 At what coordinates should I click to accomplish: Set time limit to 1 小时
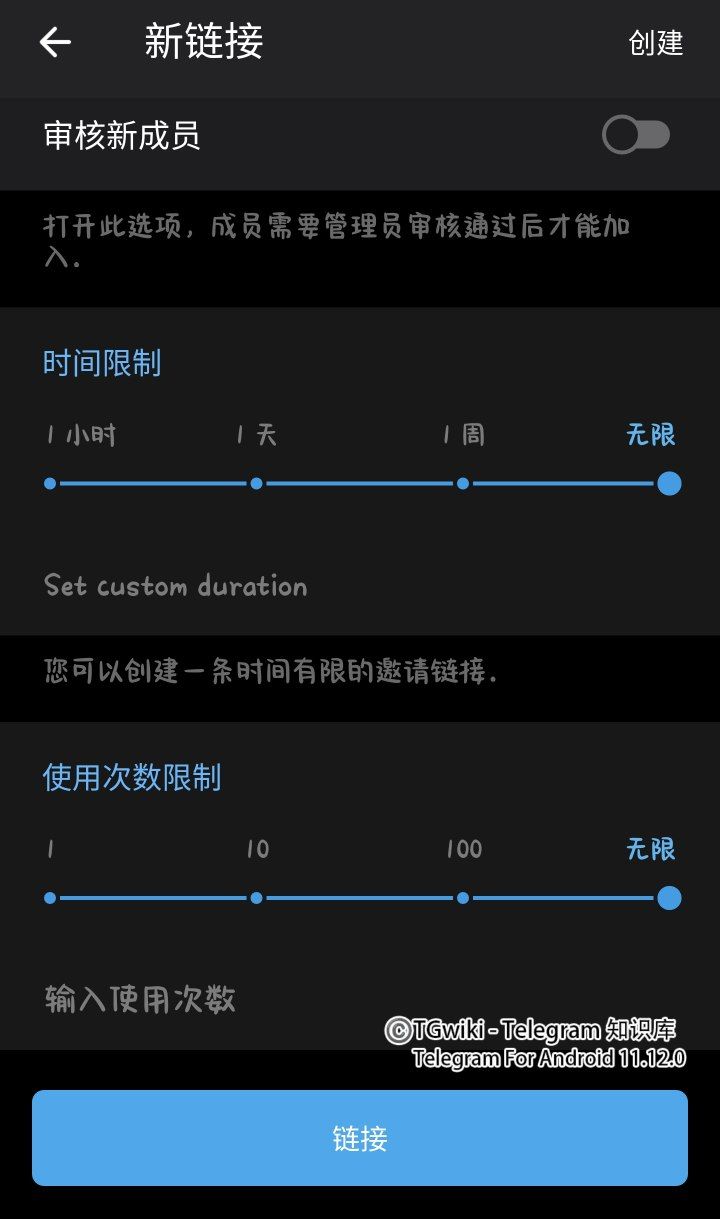51,483
